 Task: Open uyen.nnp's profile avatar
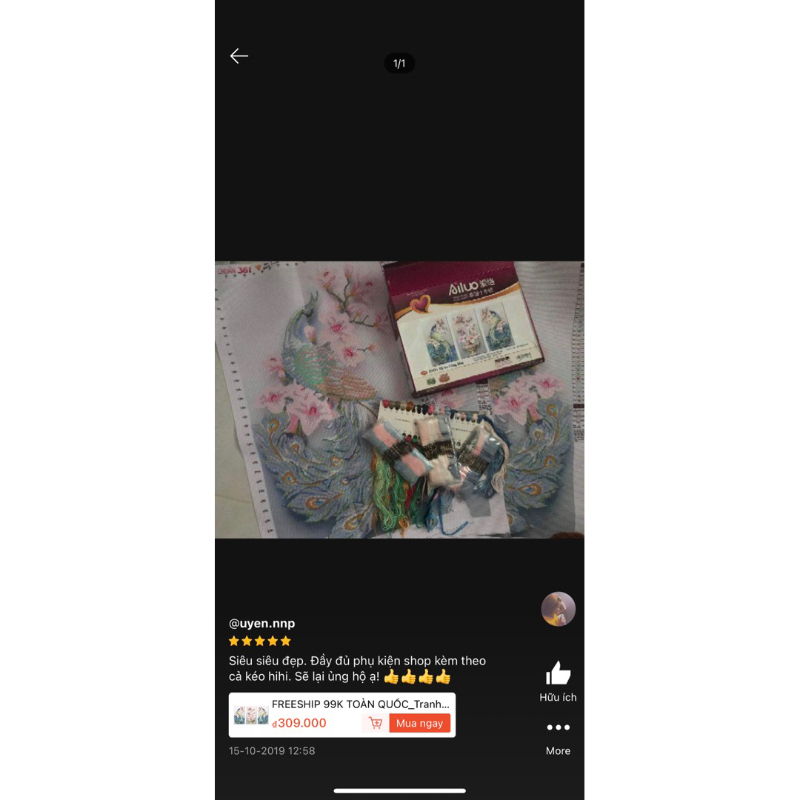558,609
